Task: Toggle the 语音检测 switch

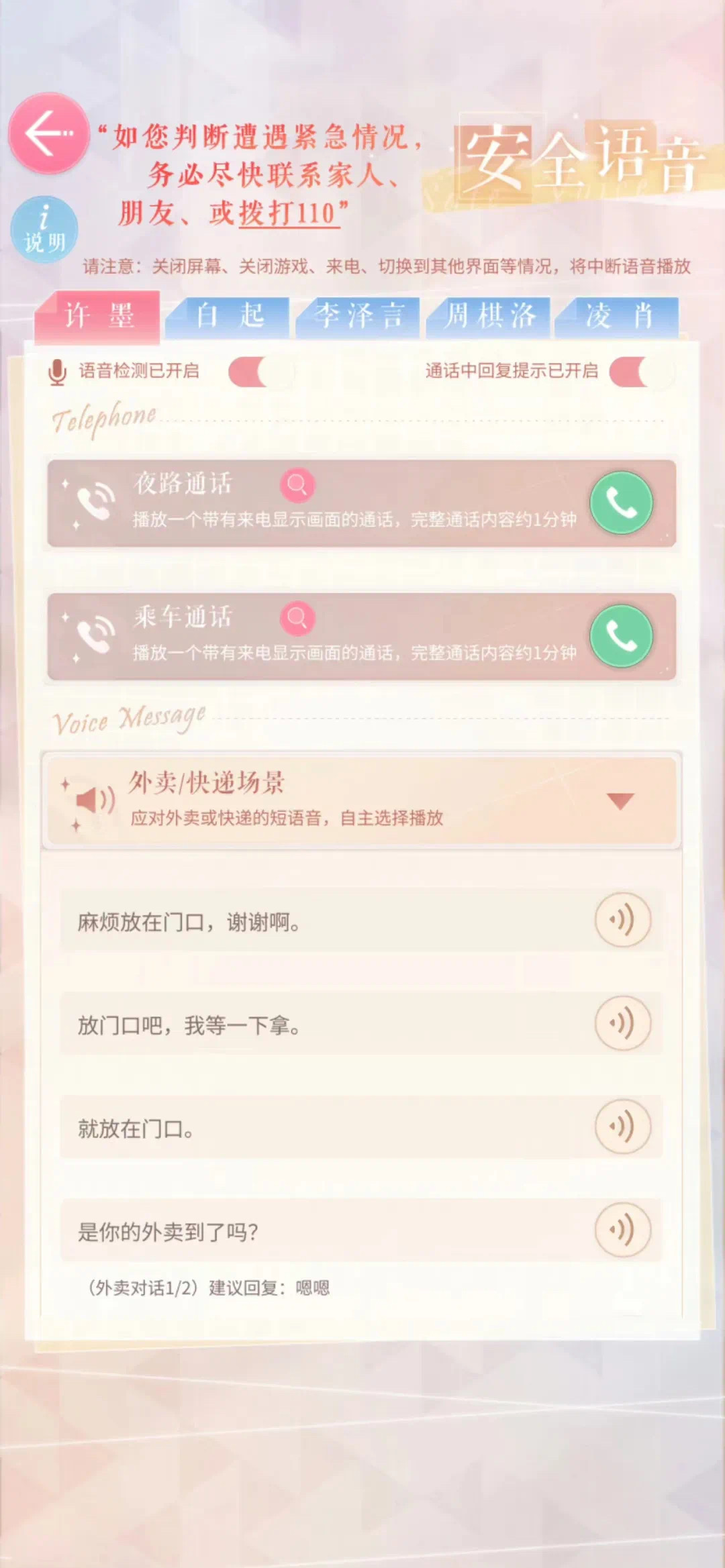Action: click(x=259, y=372)
